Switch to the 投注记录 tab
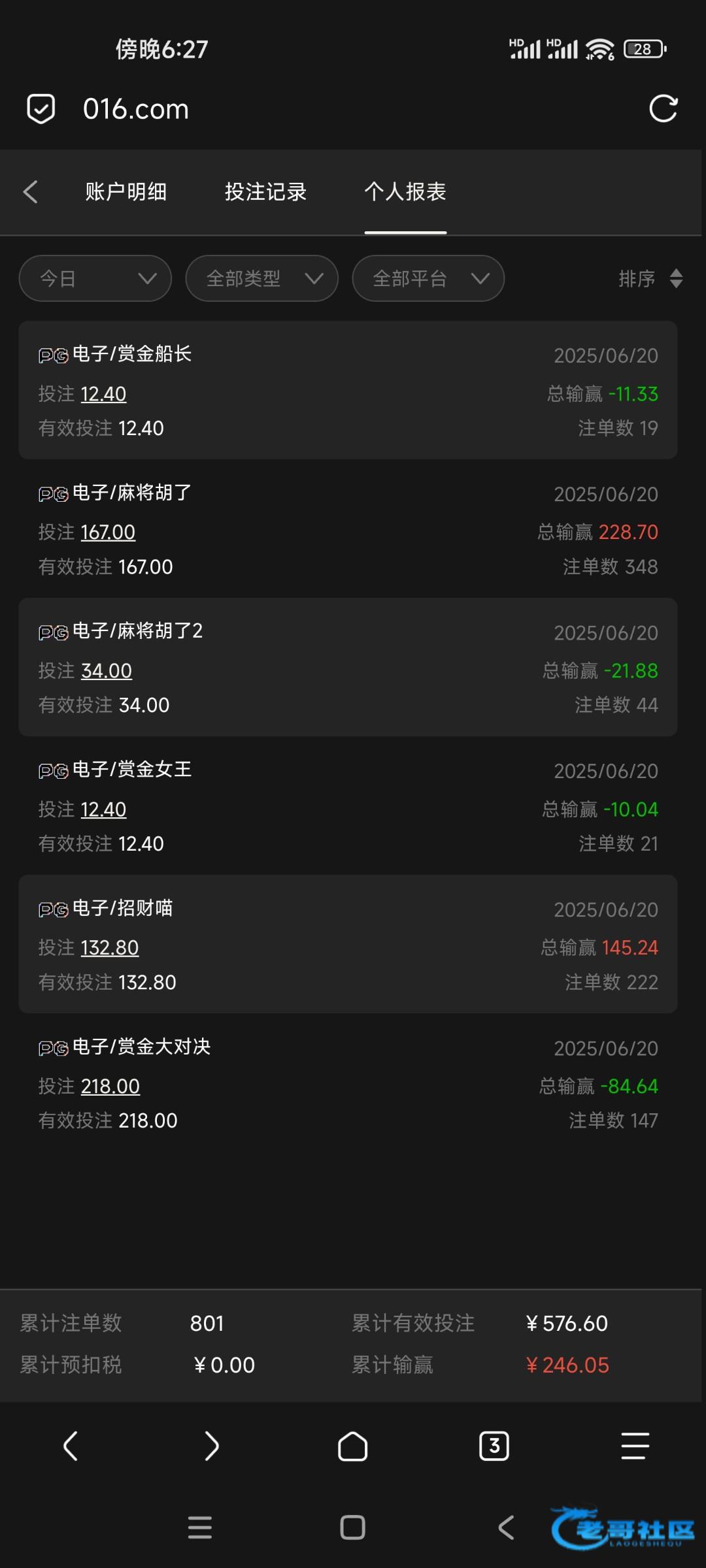Screen dimensions: 706x1568 (x=265, y=191)
